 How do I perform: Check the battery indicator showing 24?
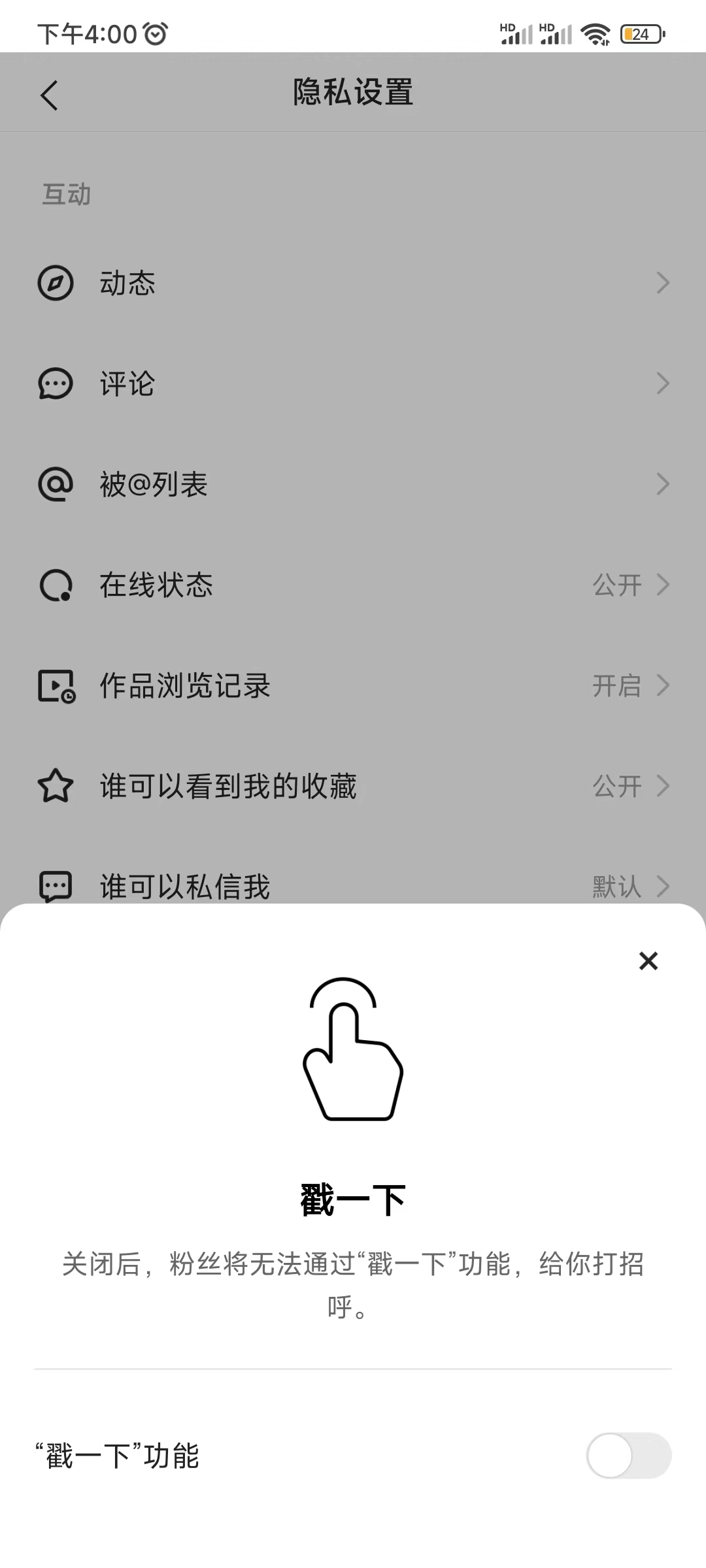point(640,33)
